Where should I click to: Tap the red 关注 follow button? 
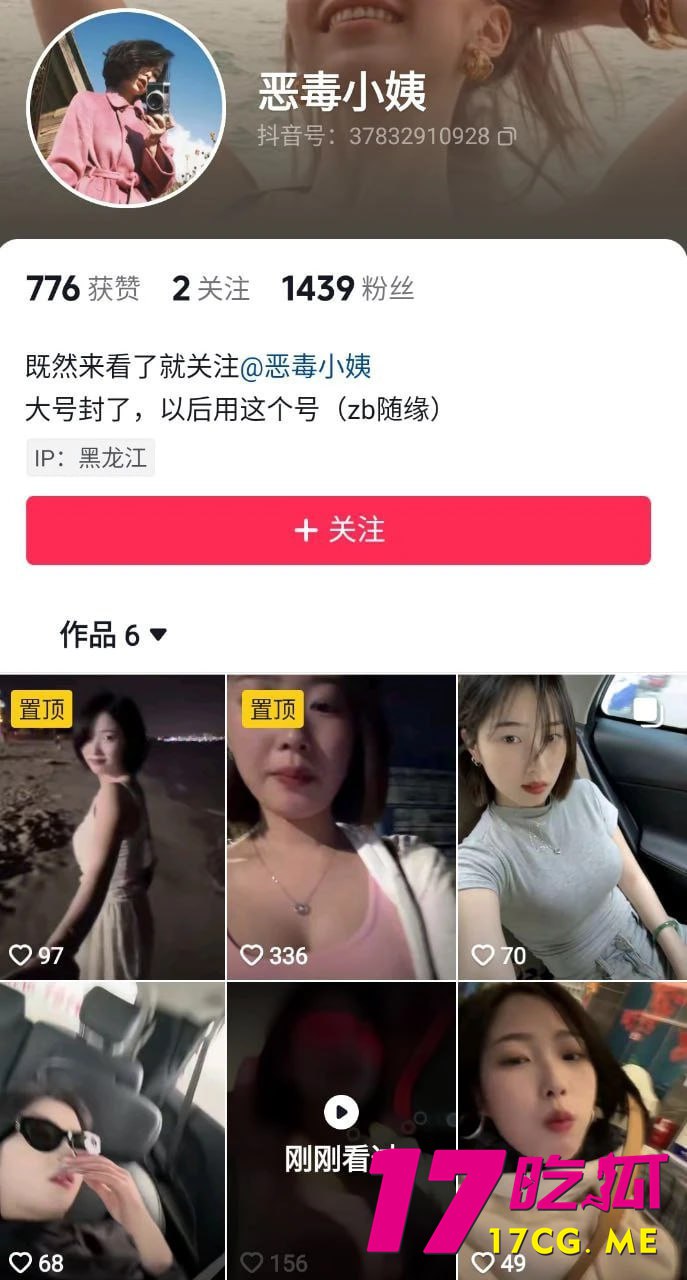coord(338,530)
